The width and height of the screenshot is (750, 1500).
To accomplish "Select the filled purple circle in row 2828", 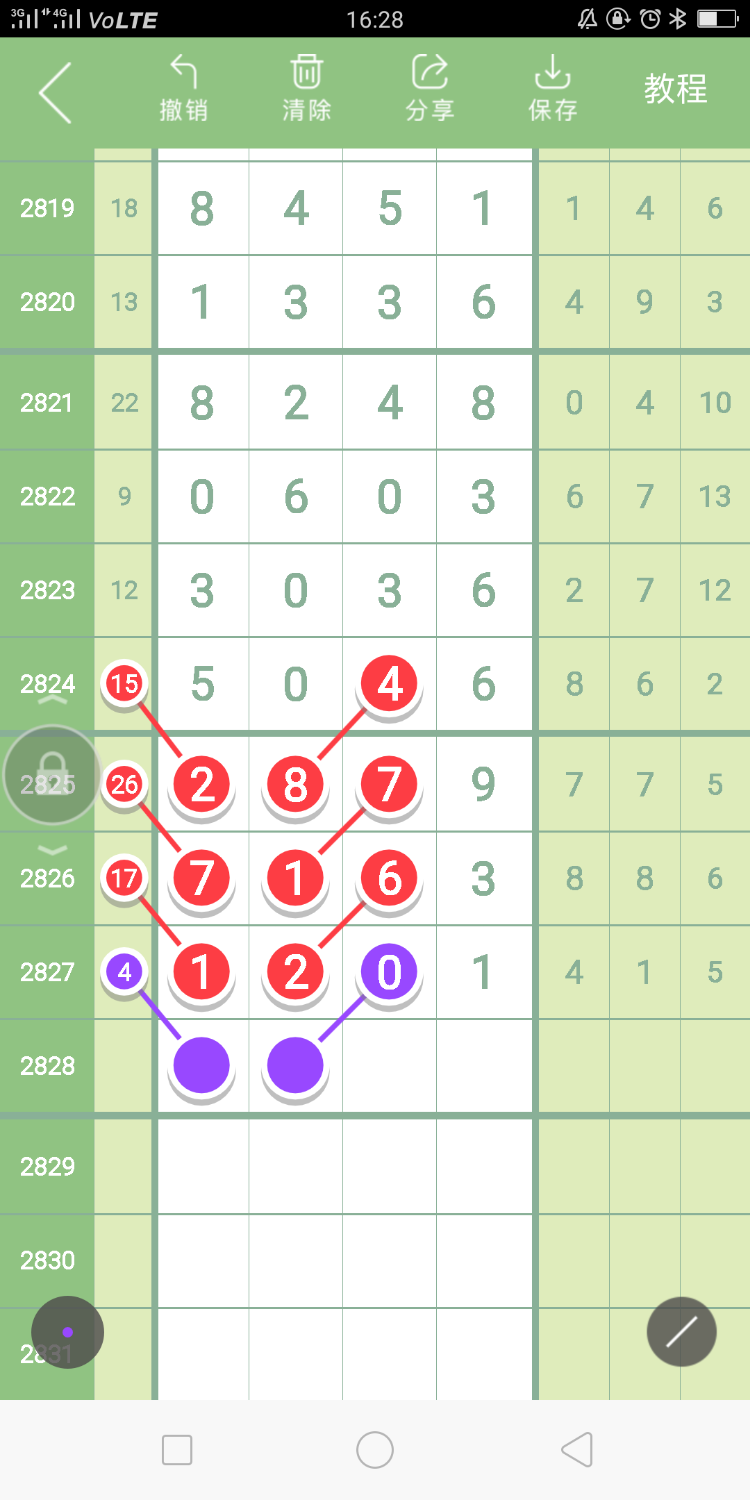I will coord(201,1065).
